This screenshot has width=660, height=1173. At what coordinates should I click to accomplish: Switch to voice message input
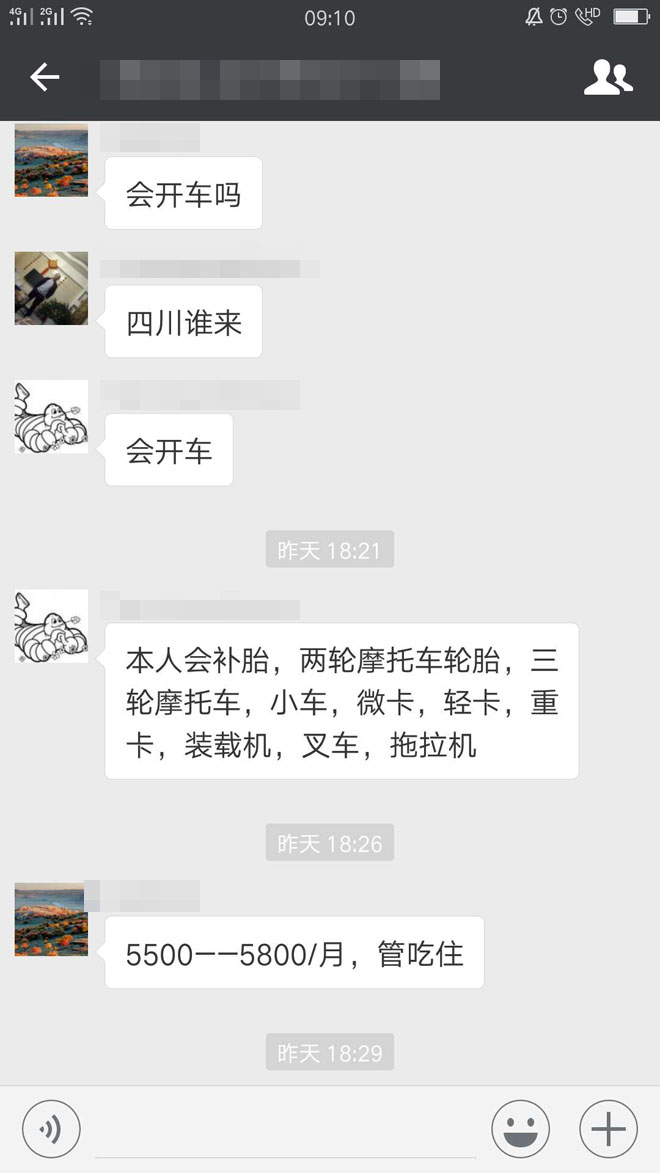[x=51, y=1129]
